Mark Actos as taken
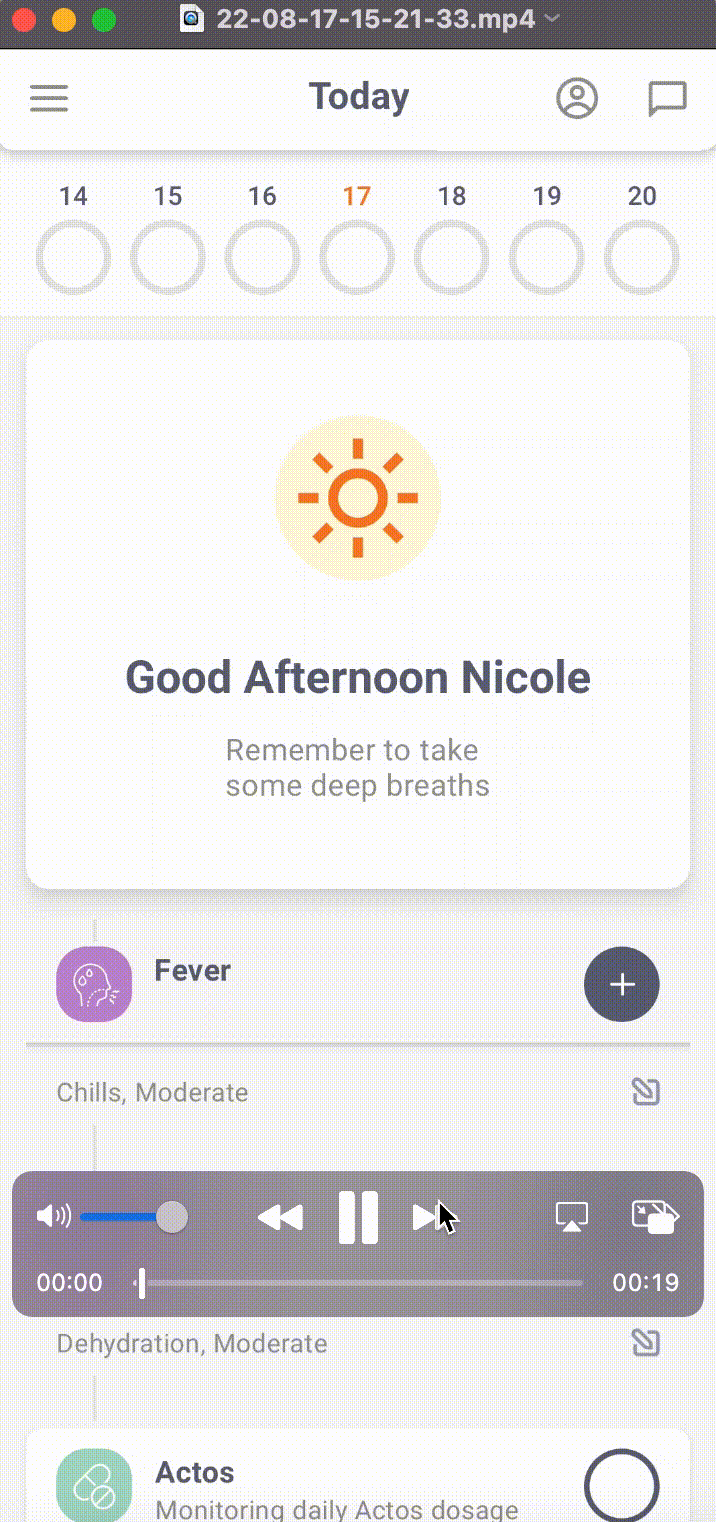The height and width of the screenshot is (1522, 716). [x=622, y=1486]
